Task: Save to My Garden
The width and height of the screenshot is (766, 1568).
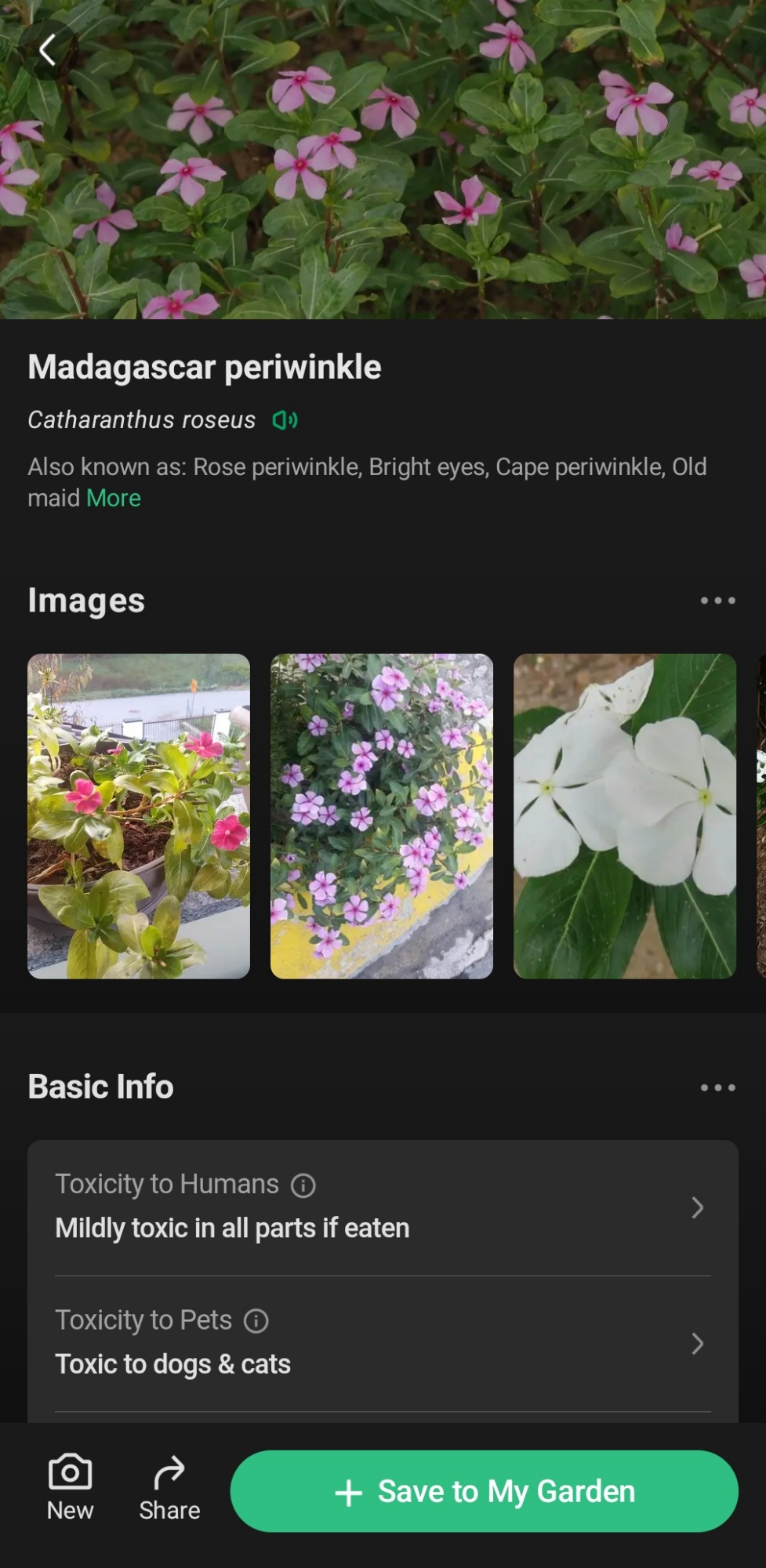Action: point(484,1491)
